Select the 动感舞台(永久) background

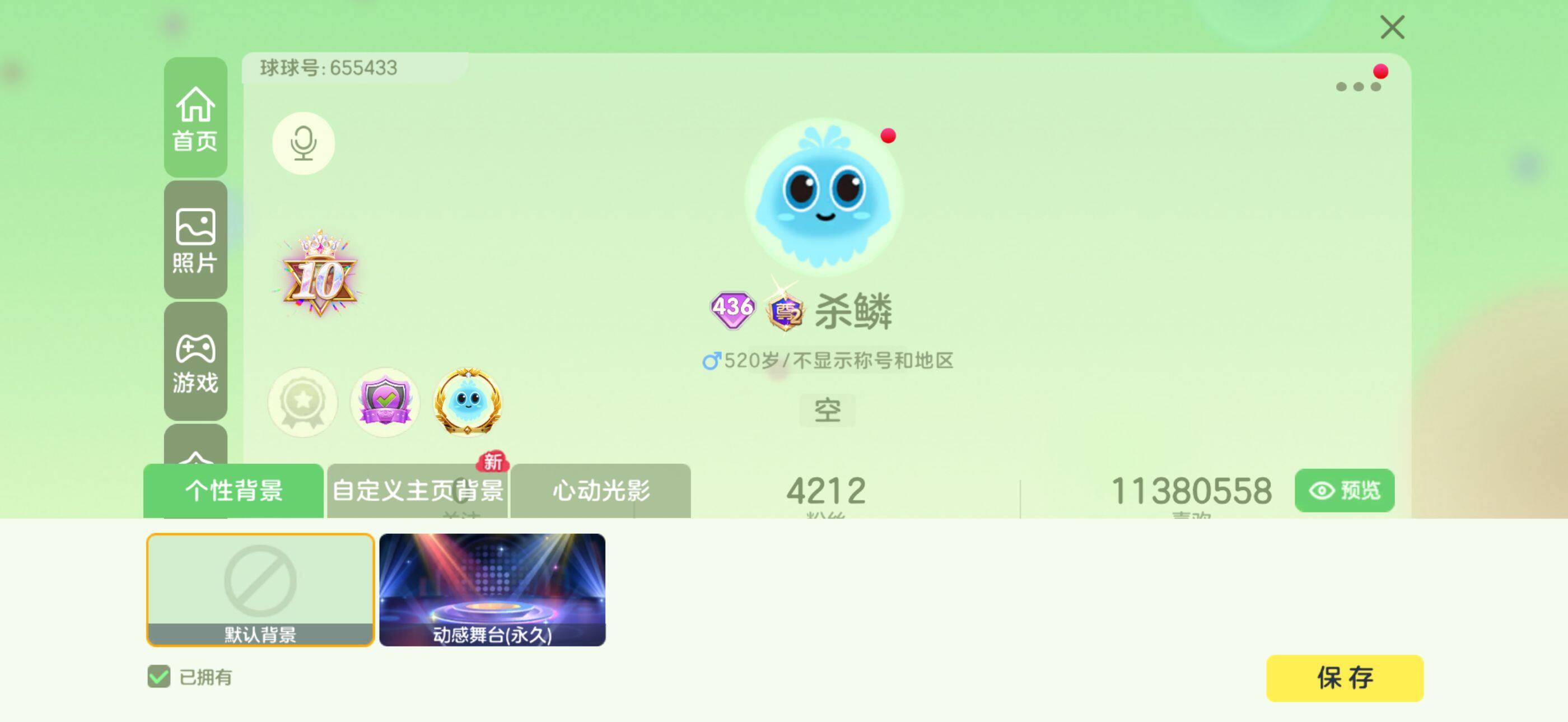(x=492, y=589)
